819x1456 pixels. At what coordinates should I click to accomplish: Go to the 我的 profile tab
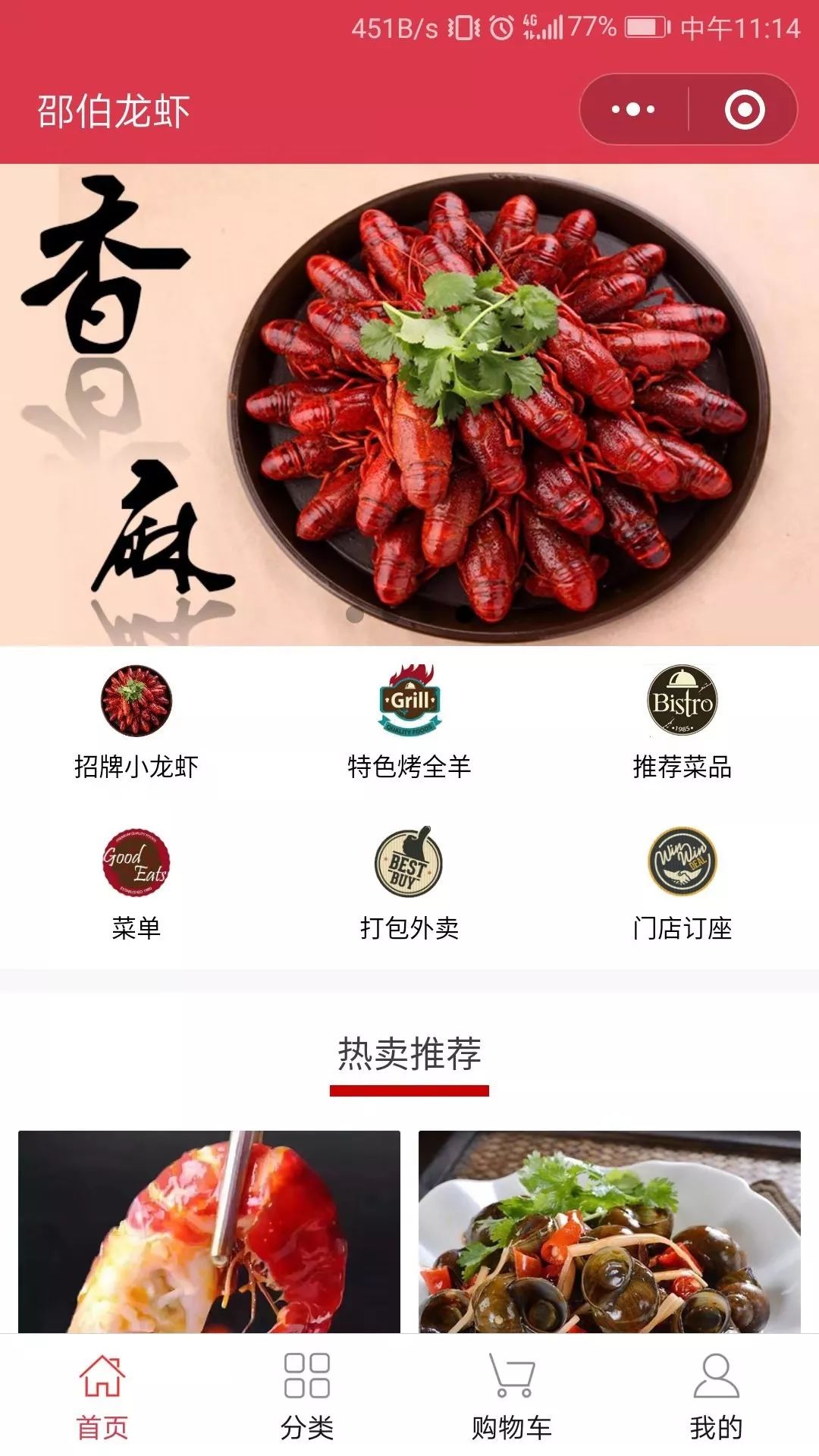tap(716, 1396)
